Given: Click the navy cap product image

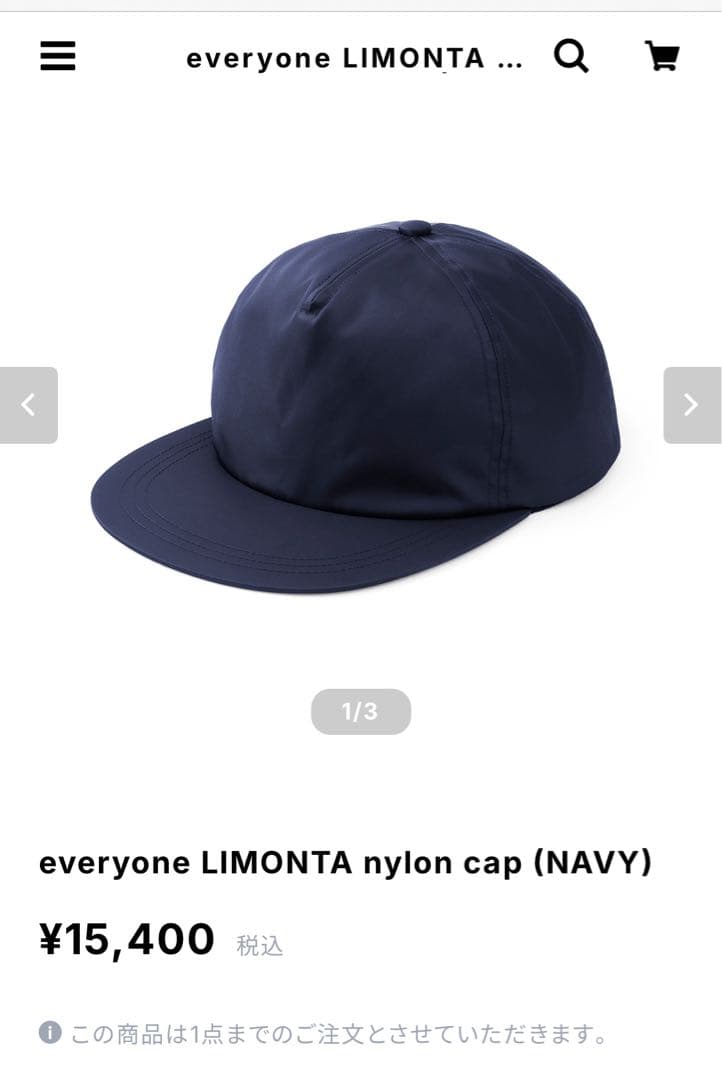Looking at the screenshot, I should tap(360, 400).
